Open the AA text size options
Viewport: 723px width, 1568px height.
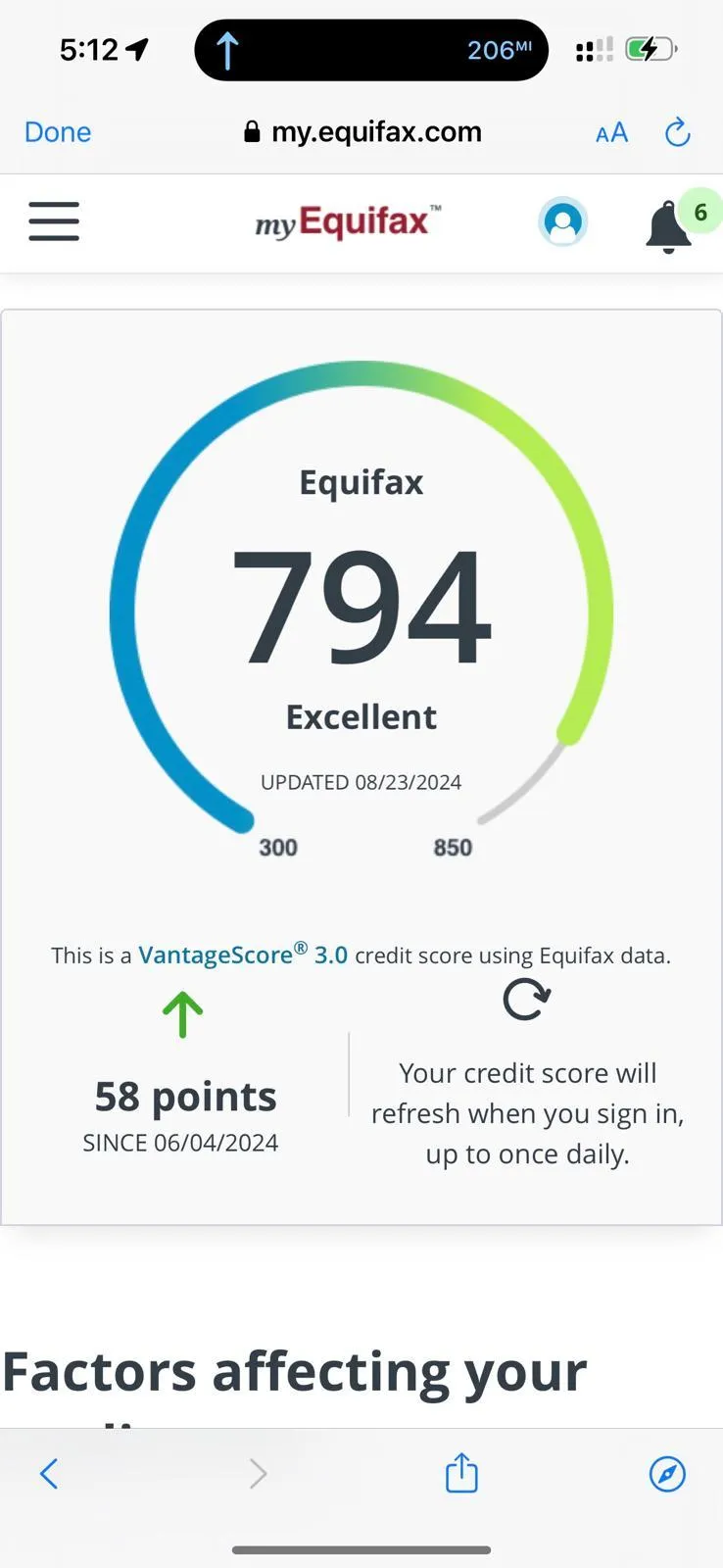pos(611,133)
